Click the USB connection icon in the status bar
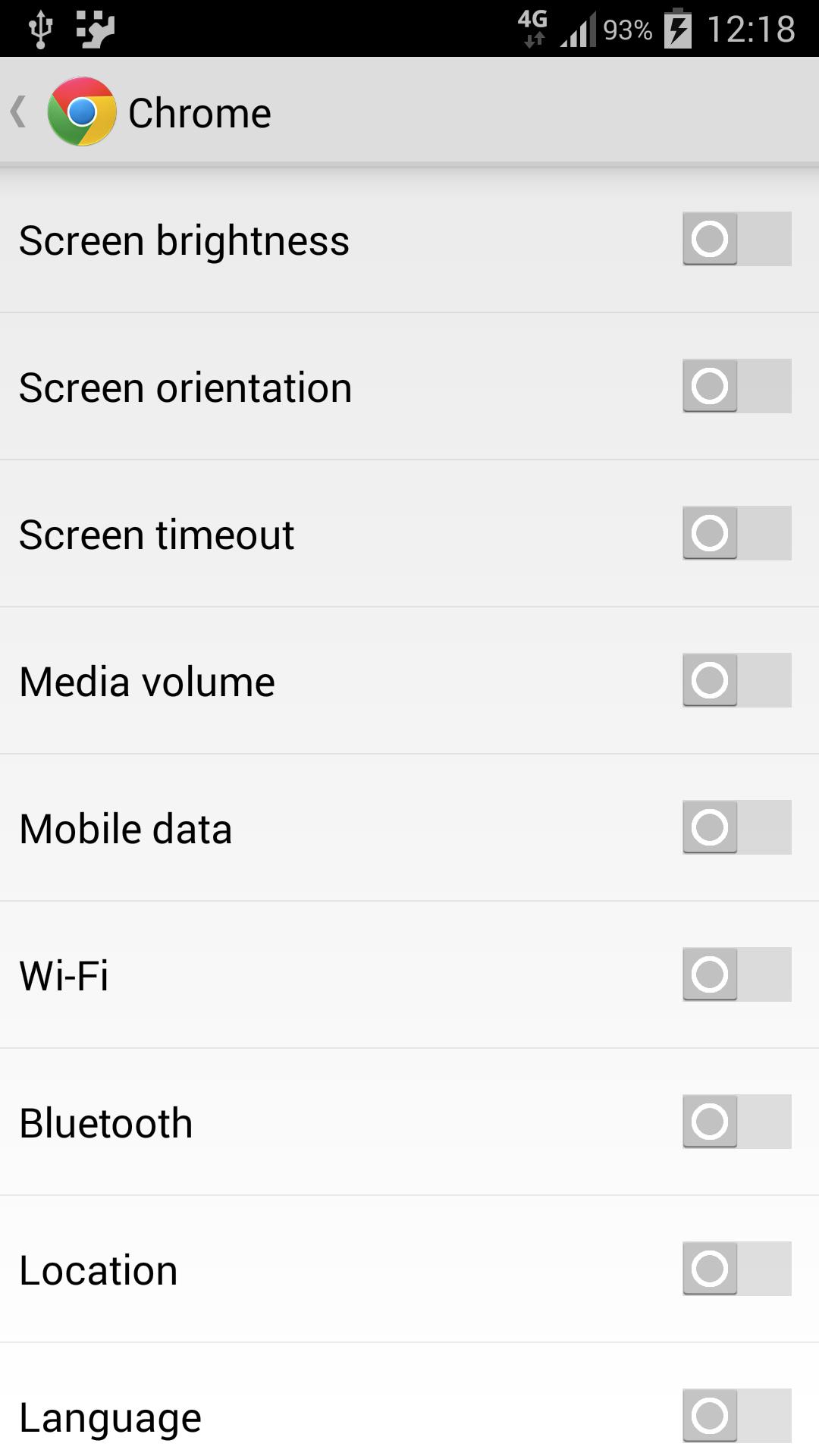The width and height of the screenshot is (819, 1456). (x=39, y=28)
